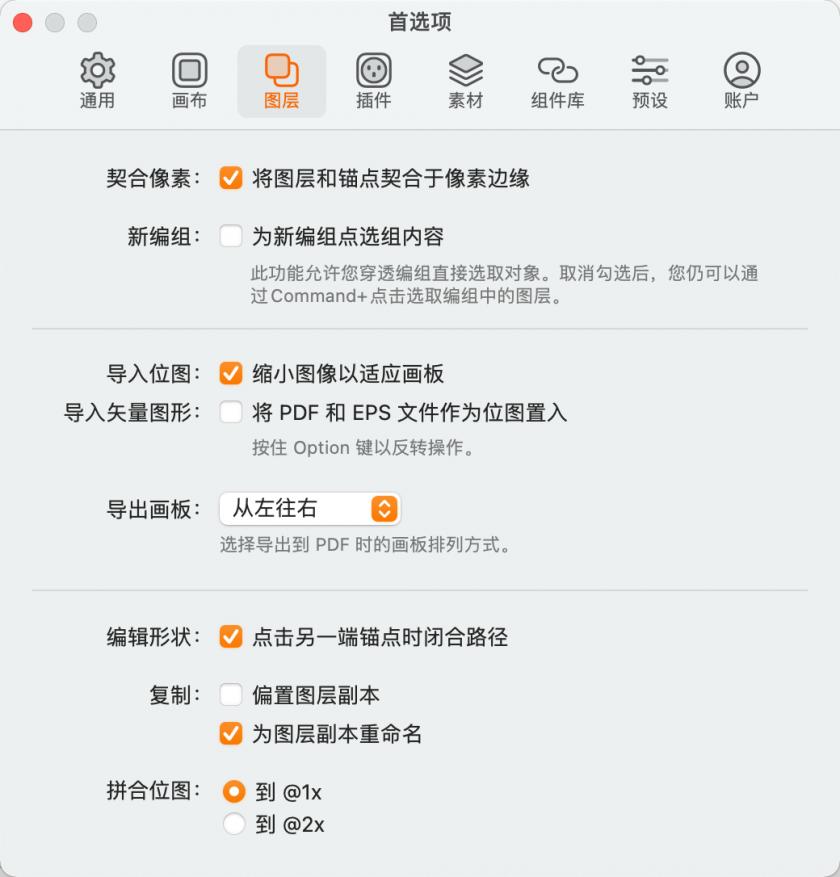Expand the 导出画板 从左往右 dropdown
The height and width of the screenshot is (877, 840).
pos(309,509)
